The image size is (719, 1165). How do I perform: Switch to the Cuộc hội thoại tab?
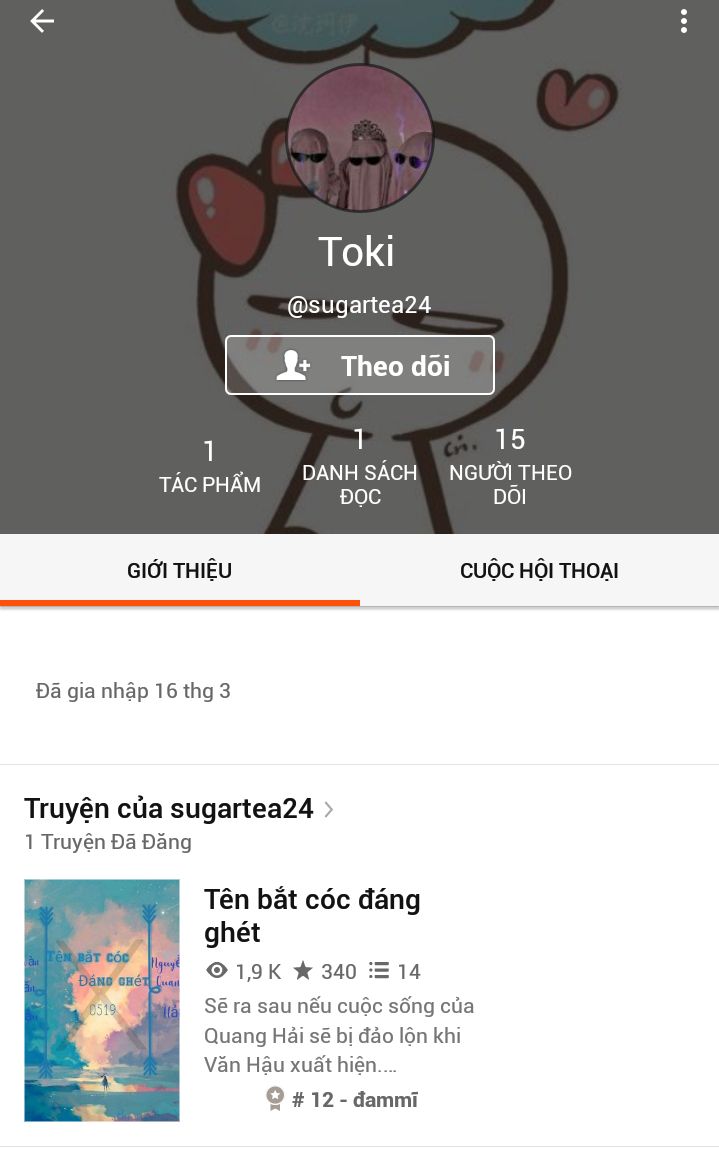pyautogui.click(x=539, y=570)
